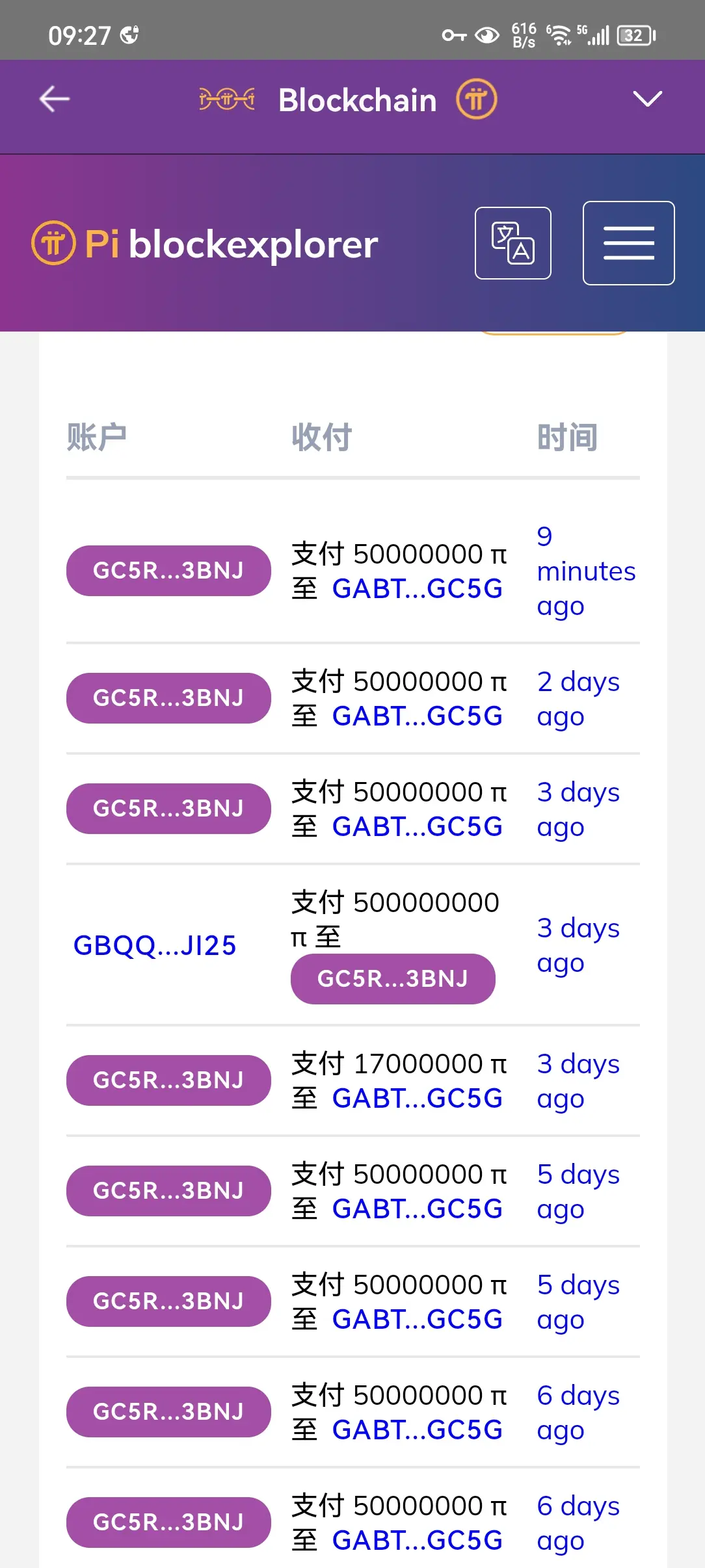Image resolution: width=705 pixels, height=1568 pixels.
Task: Open the hamburger menu
Action: click(x=628, y=243)
